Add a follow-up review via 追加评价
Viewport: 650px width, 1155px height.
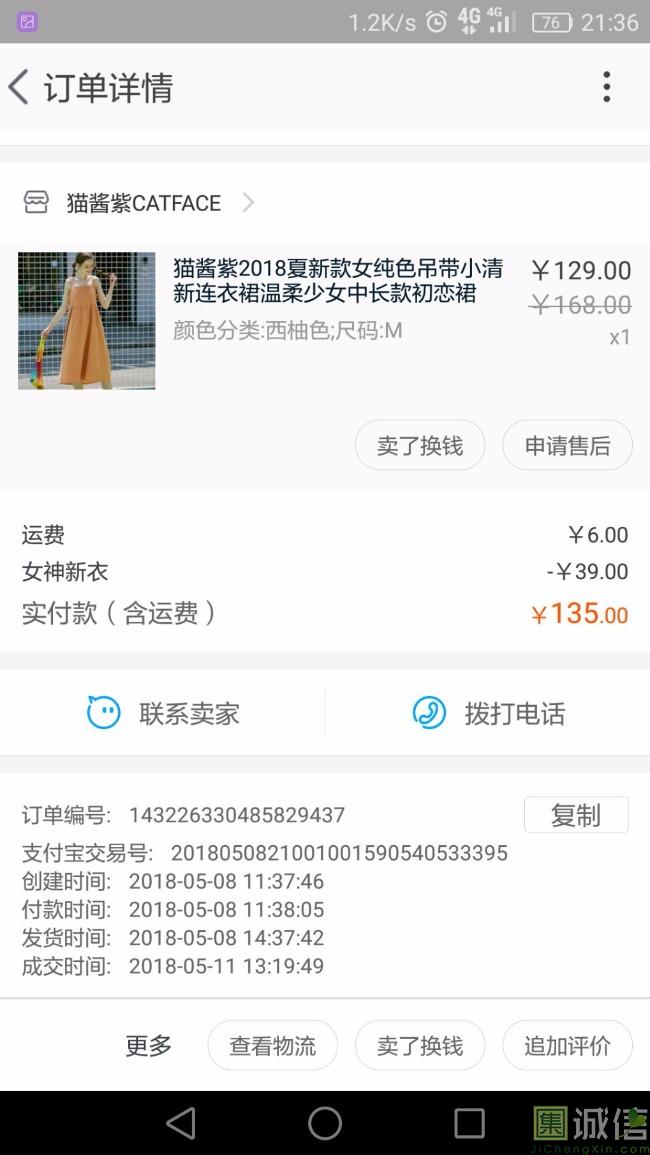coord(567,1045)
